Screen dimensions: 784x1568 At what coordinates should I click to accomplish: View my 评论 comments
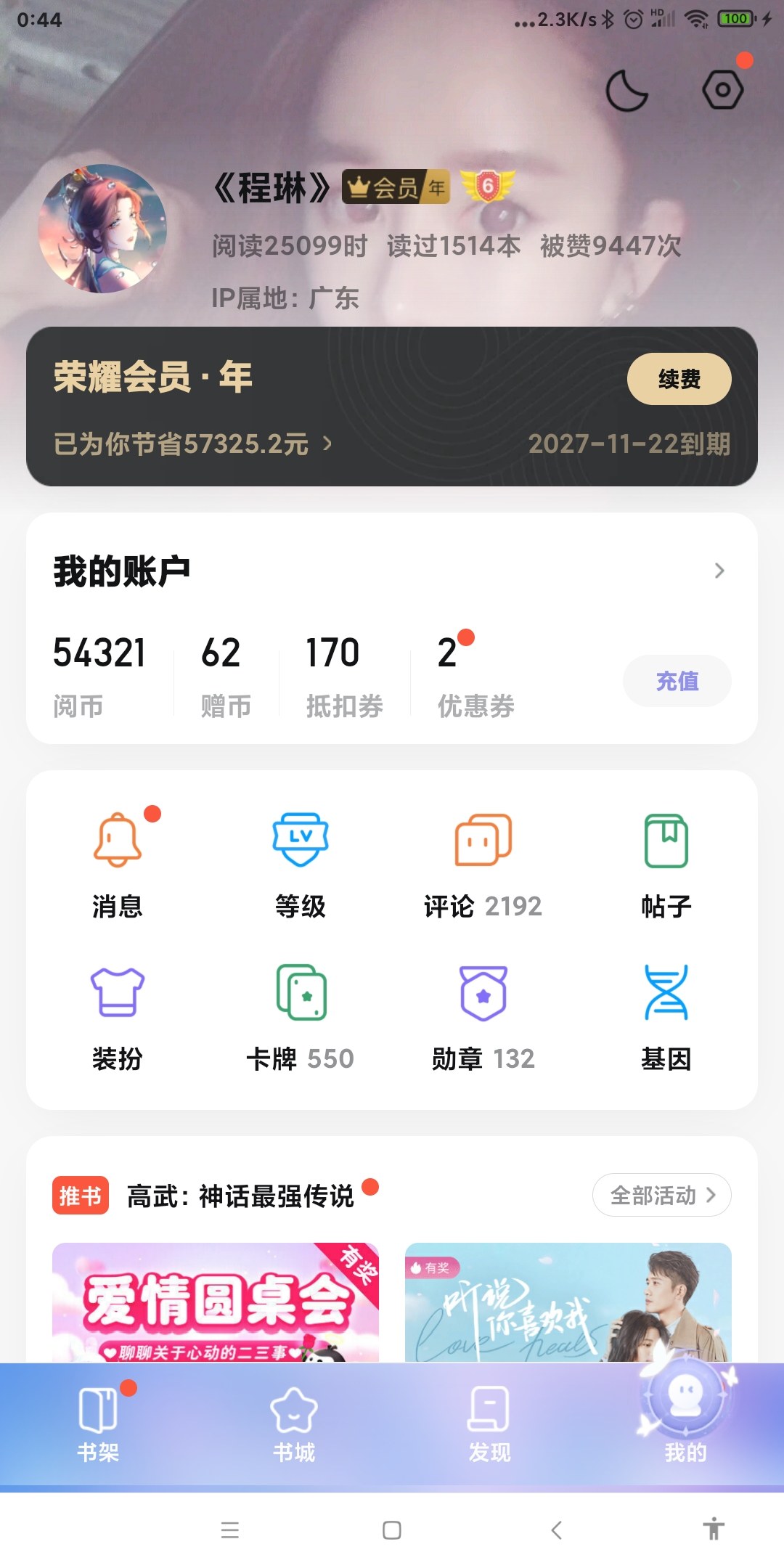pos(483,865)
